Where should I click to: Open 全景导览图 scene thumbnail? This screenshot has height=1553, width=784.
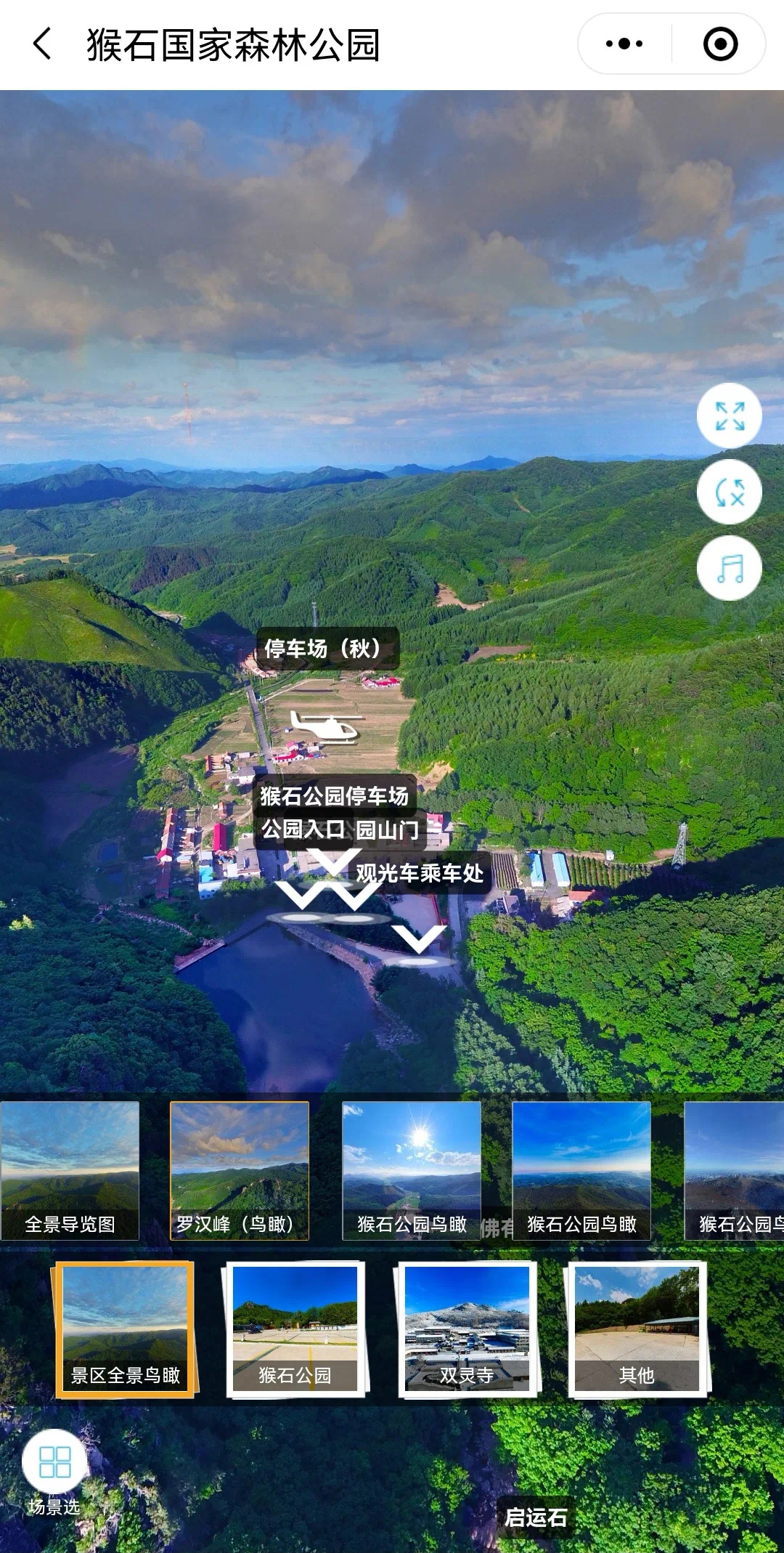point(70,1170)
